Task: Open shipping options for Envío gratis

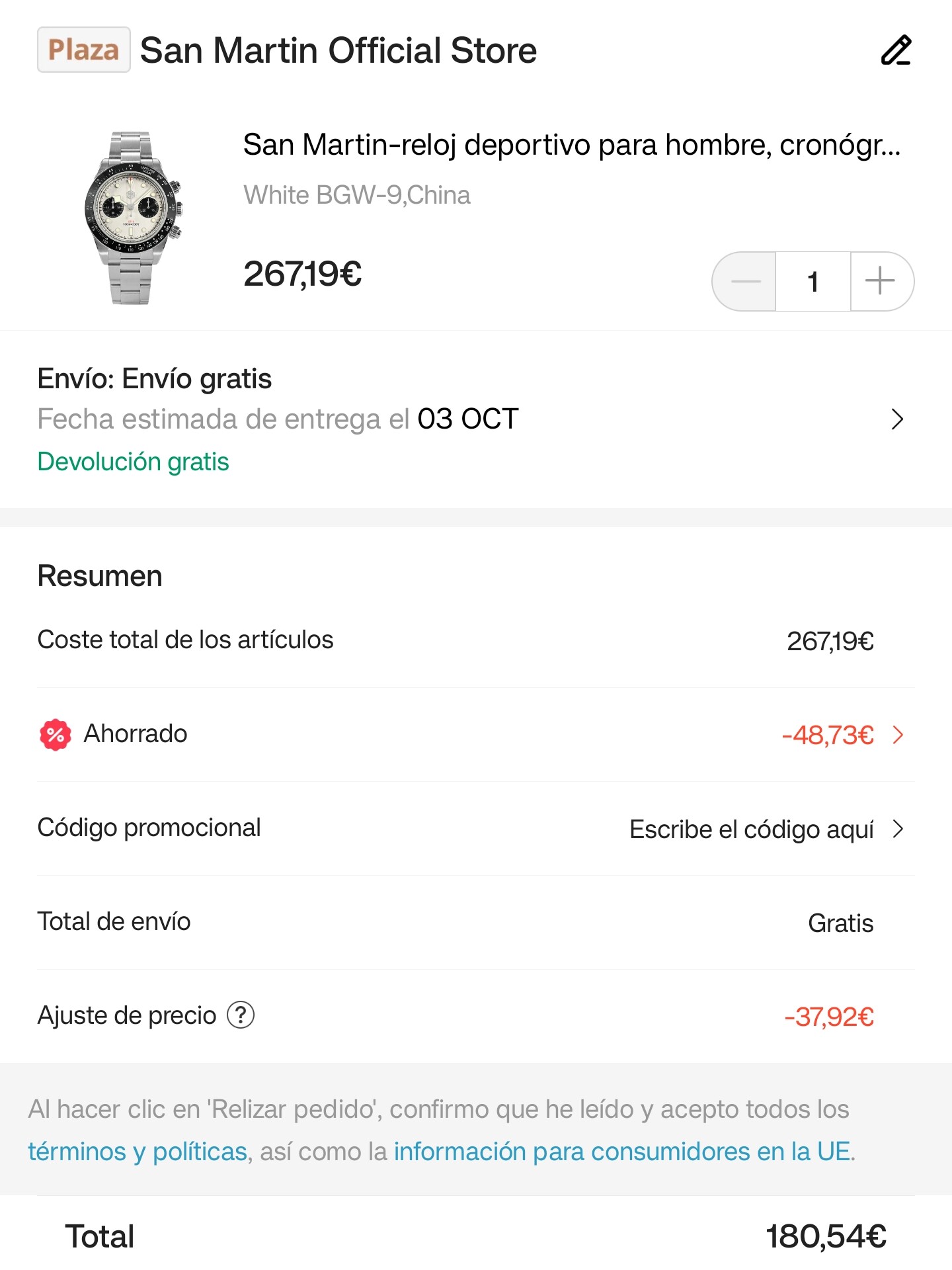Action: tap(896, 419)
